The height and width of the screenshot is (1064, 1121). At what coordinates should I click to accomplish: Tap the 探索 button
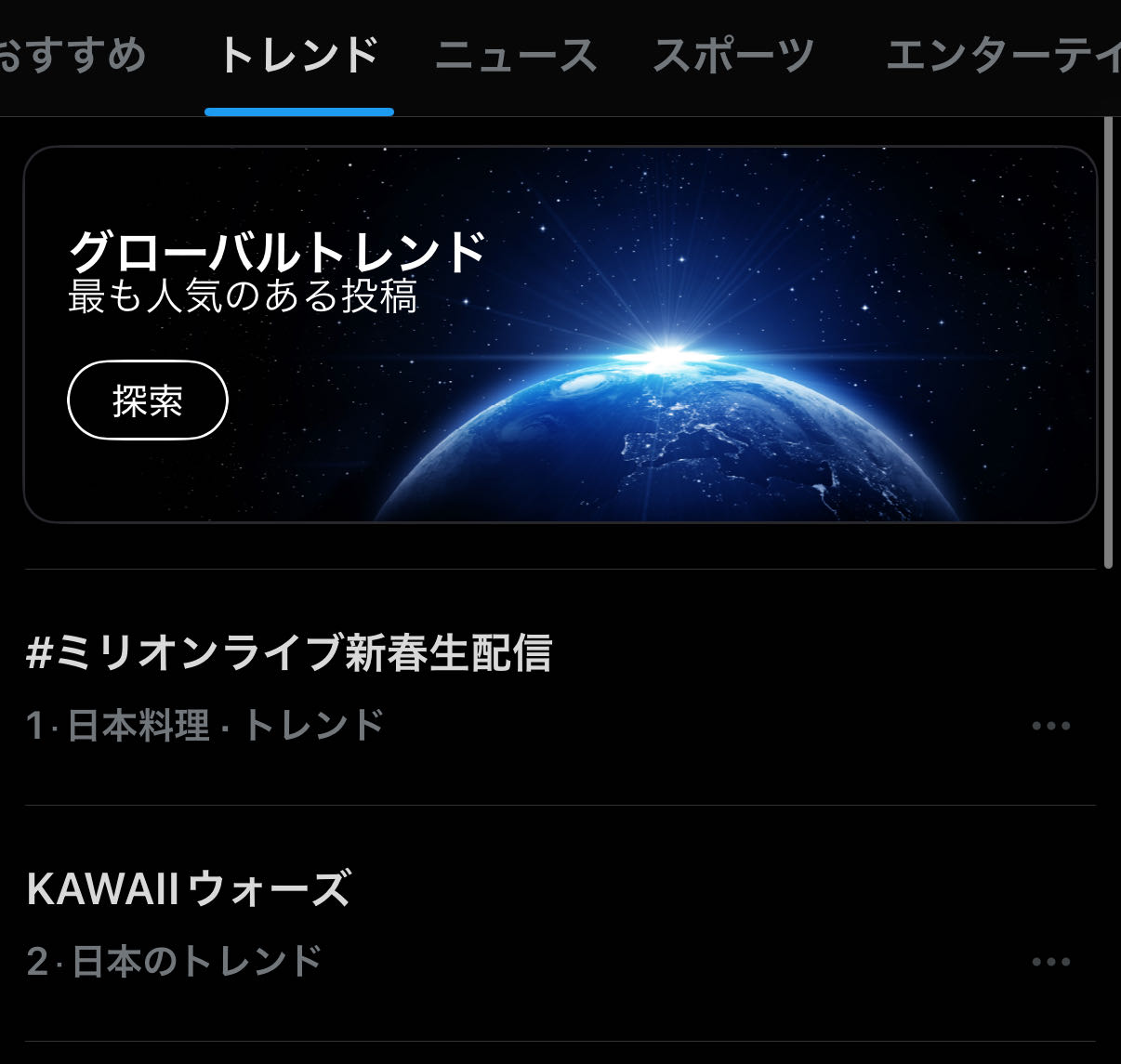pyautogui.click(x=148, y=401)
